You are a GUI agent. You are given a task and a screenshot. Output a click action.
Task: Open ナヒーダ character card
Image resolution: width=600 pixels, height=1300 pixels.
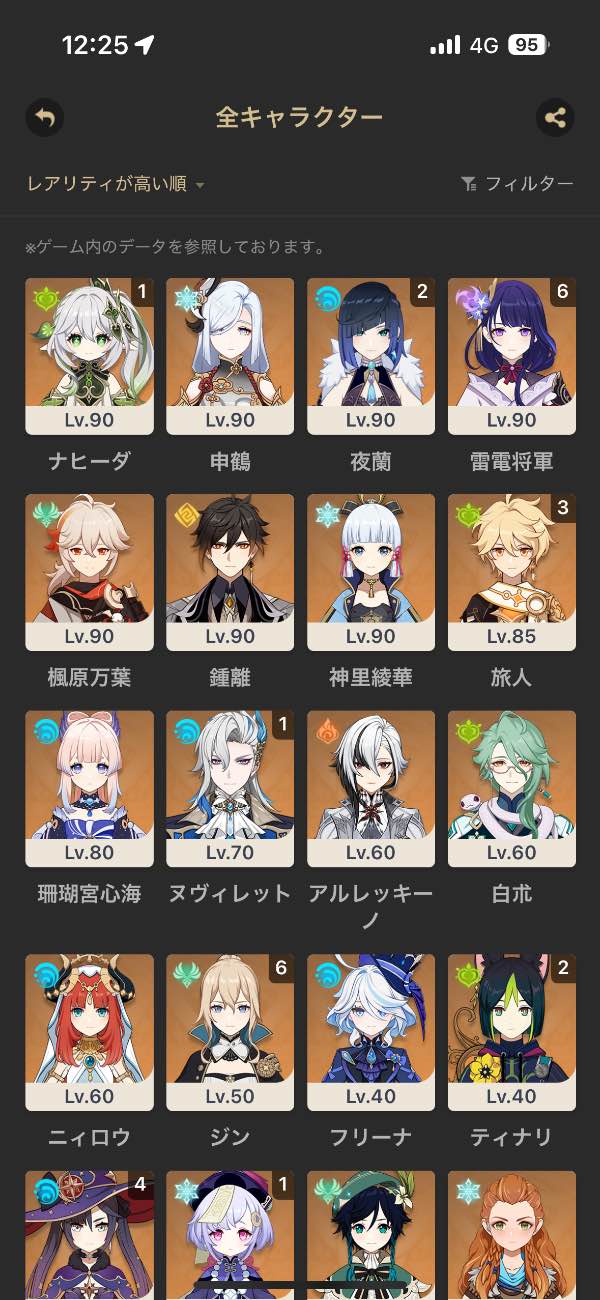pos(89,356)
